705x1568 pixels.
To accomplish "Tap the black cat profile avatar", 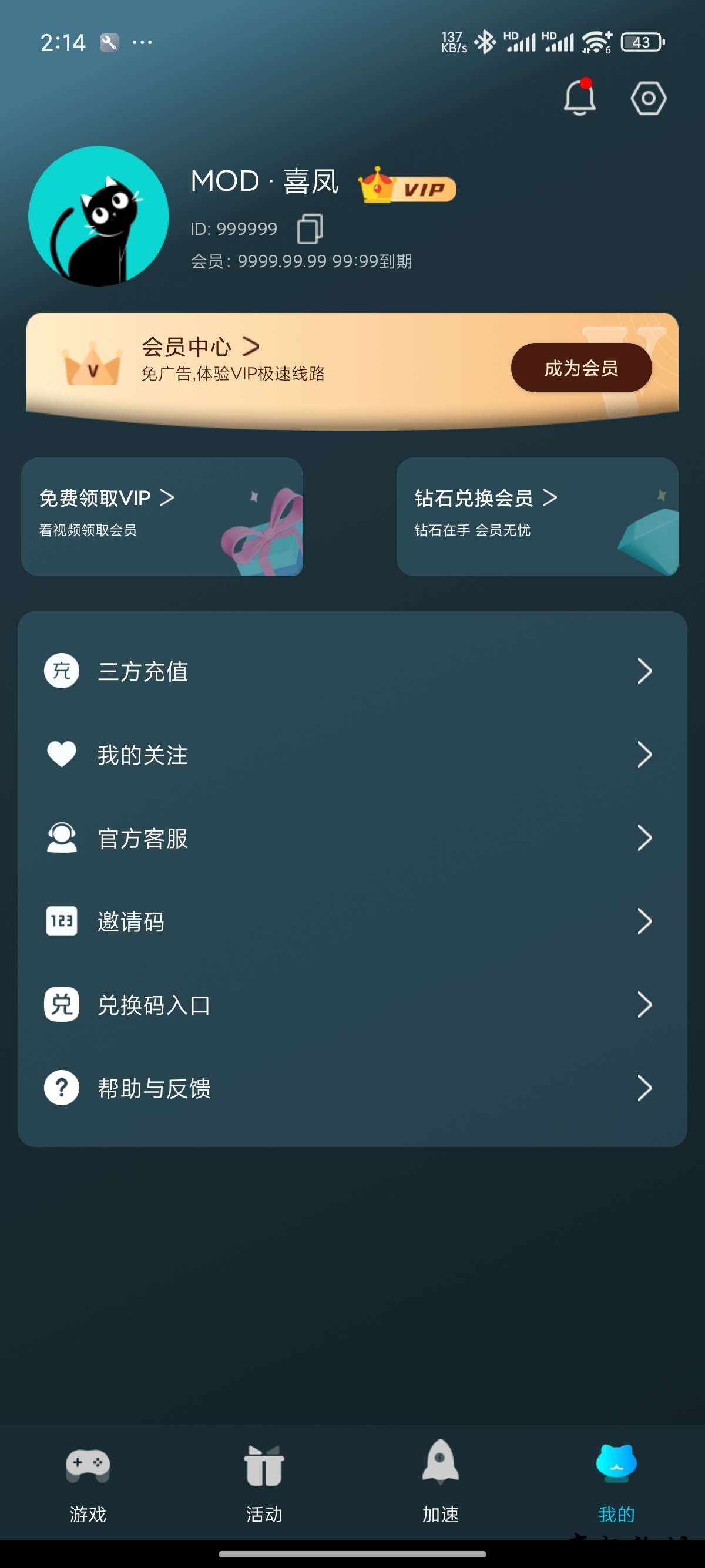I will click(x=99, y=216).
